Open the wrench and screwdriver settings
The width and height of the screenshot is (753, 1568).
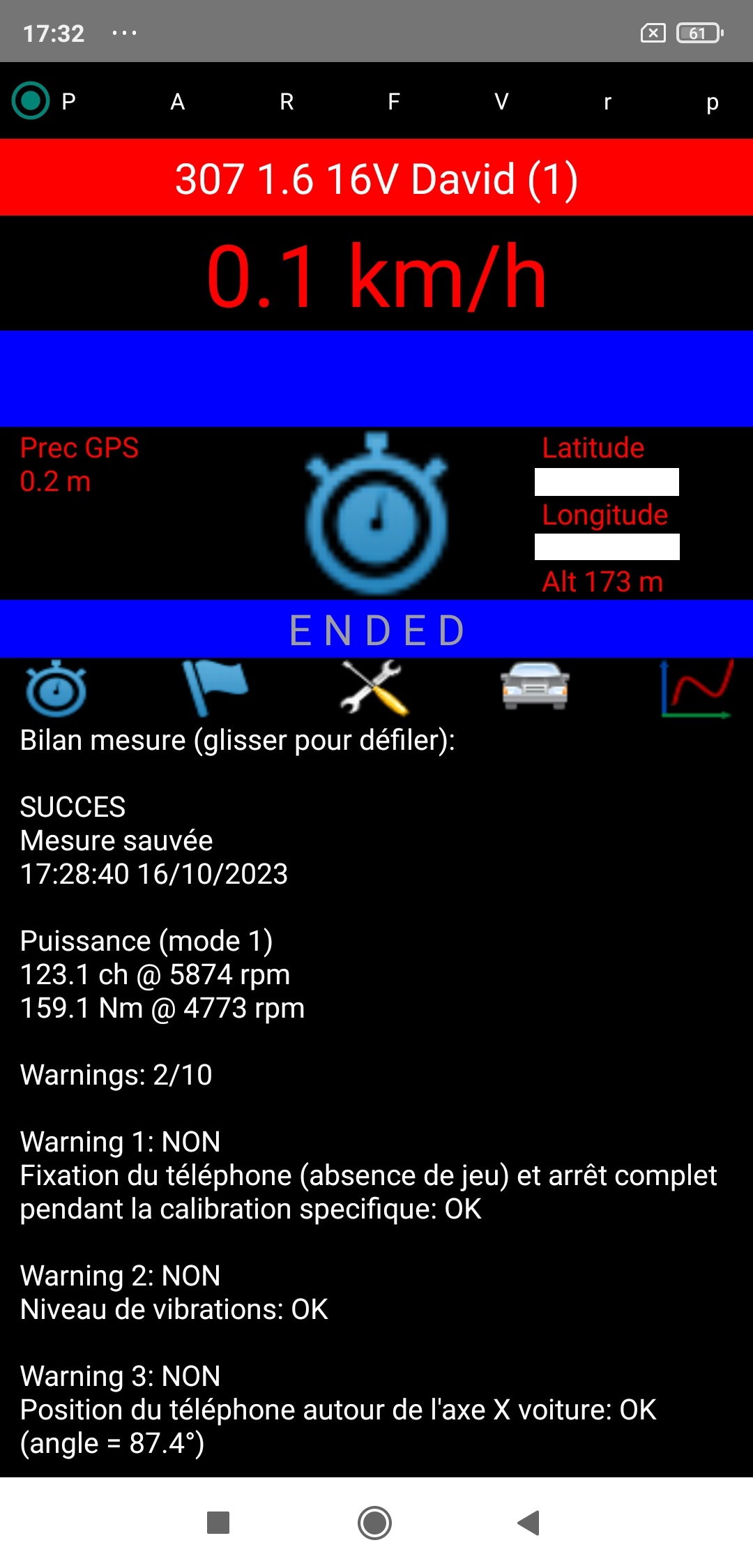point(374,688)
